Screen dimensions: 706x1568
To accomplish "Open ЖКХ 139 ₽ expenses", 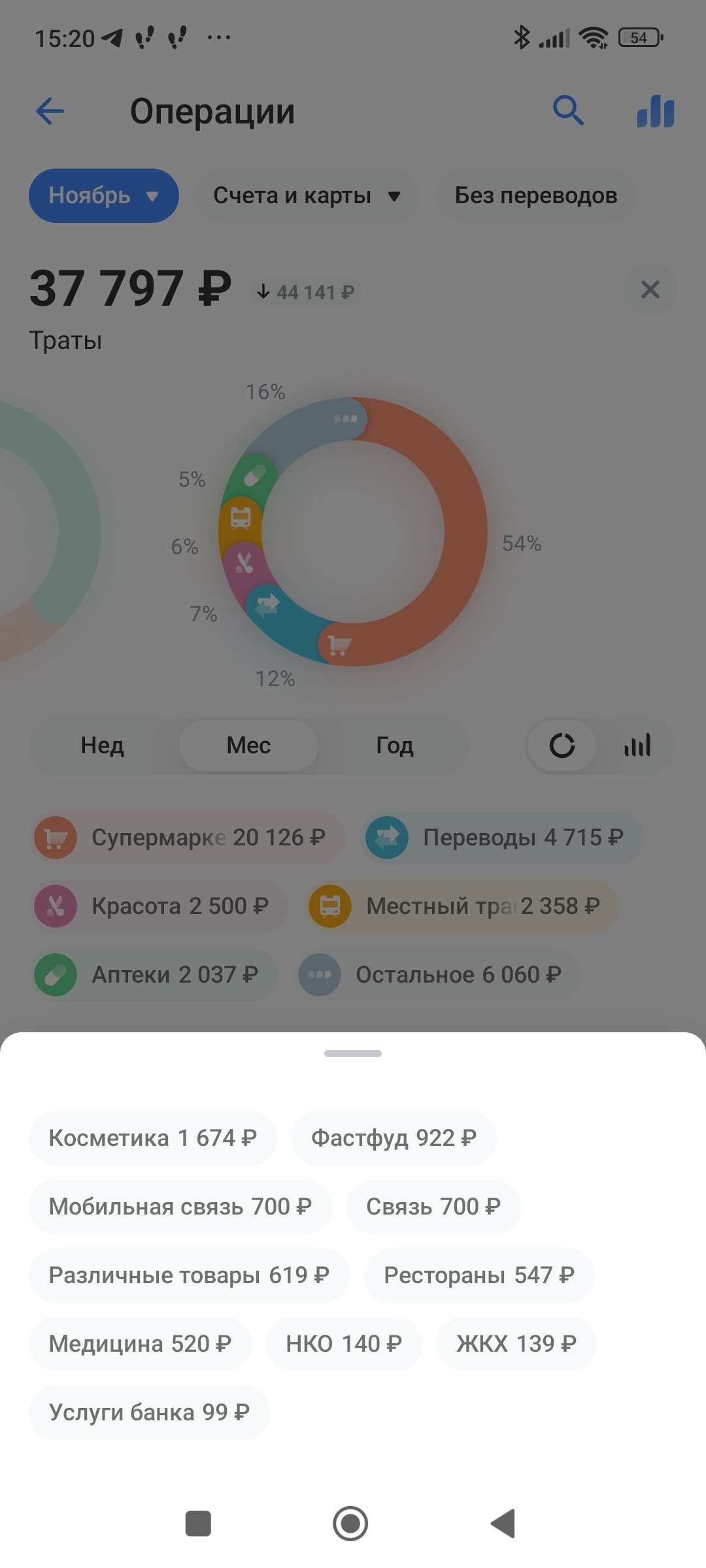I will point(516,1344).
